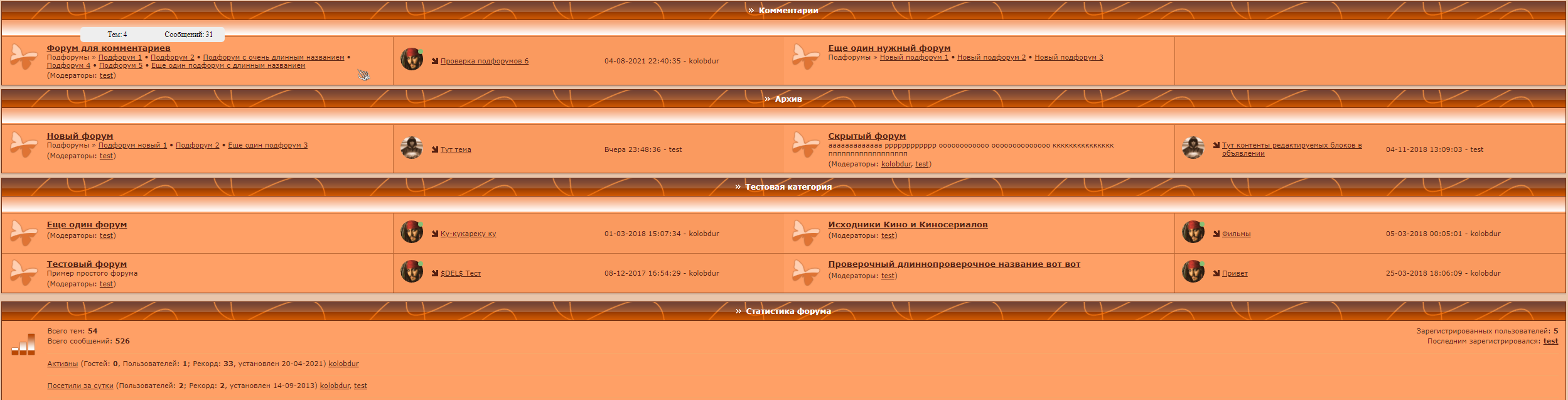Open the topic Тут тема
1568x400 pixels.
point(455,150)
